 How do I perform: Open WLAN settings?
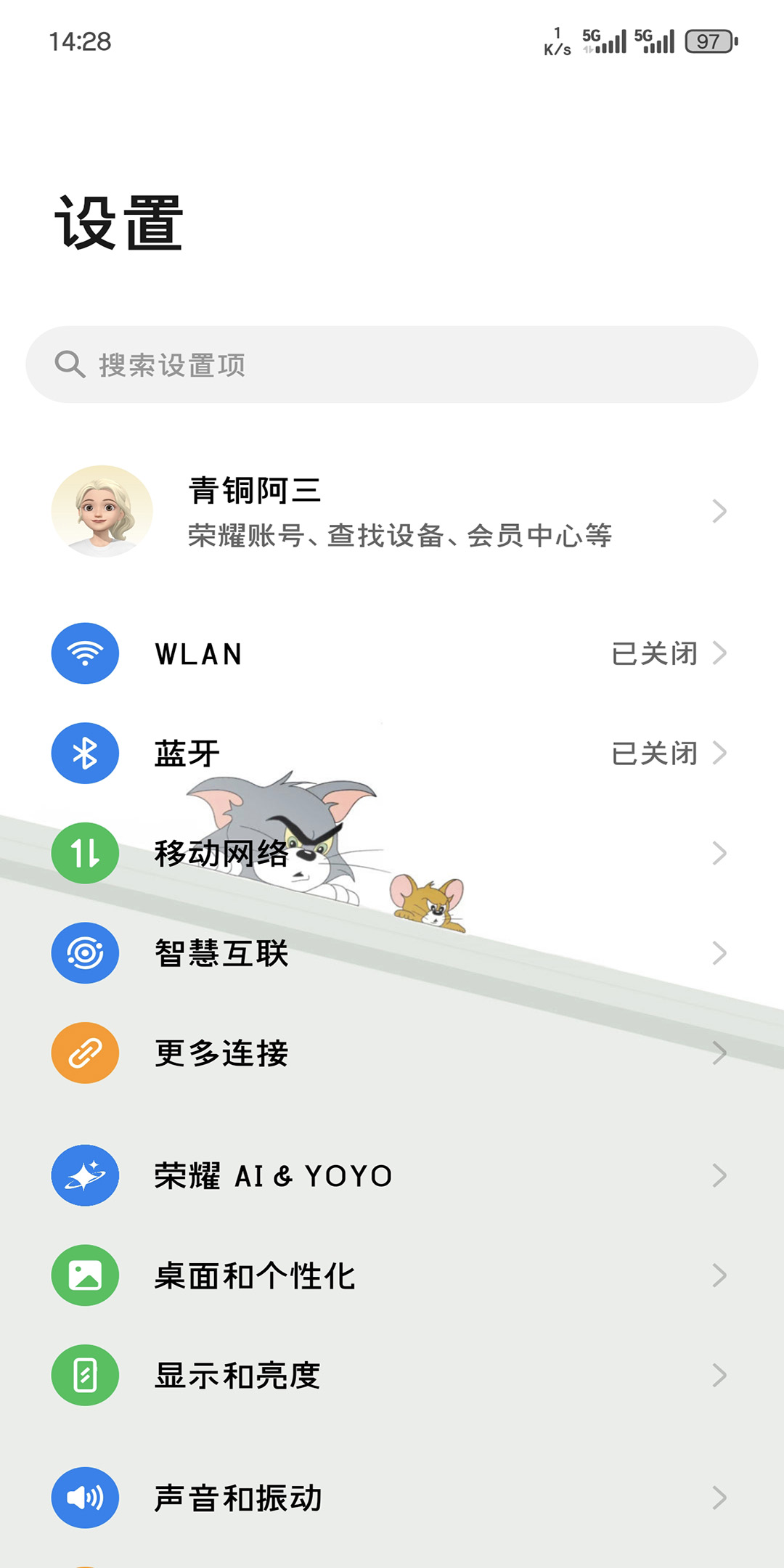[x=392, y=653]
